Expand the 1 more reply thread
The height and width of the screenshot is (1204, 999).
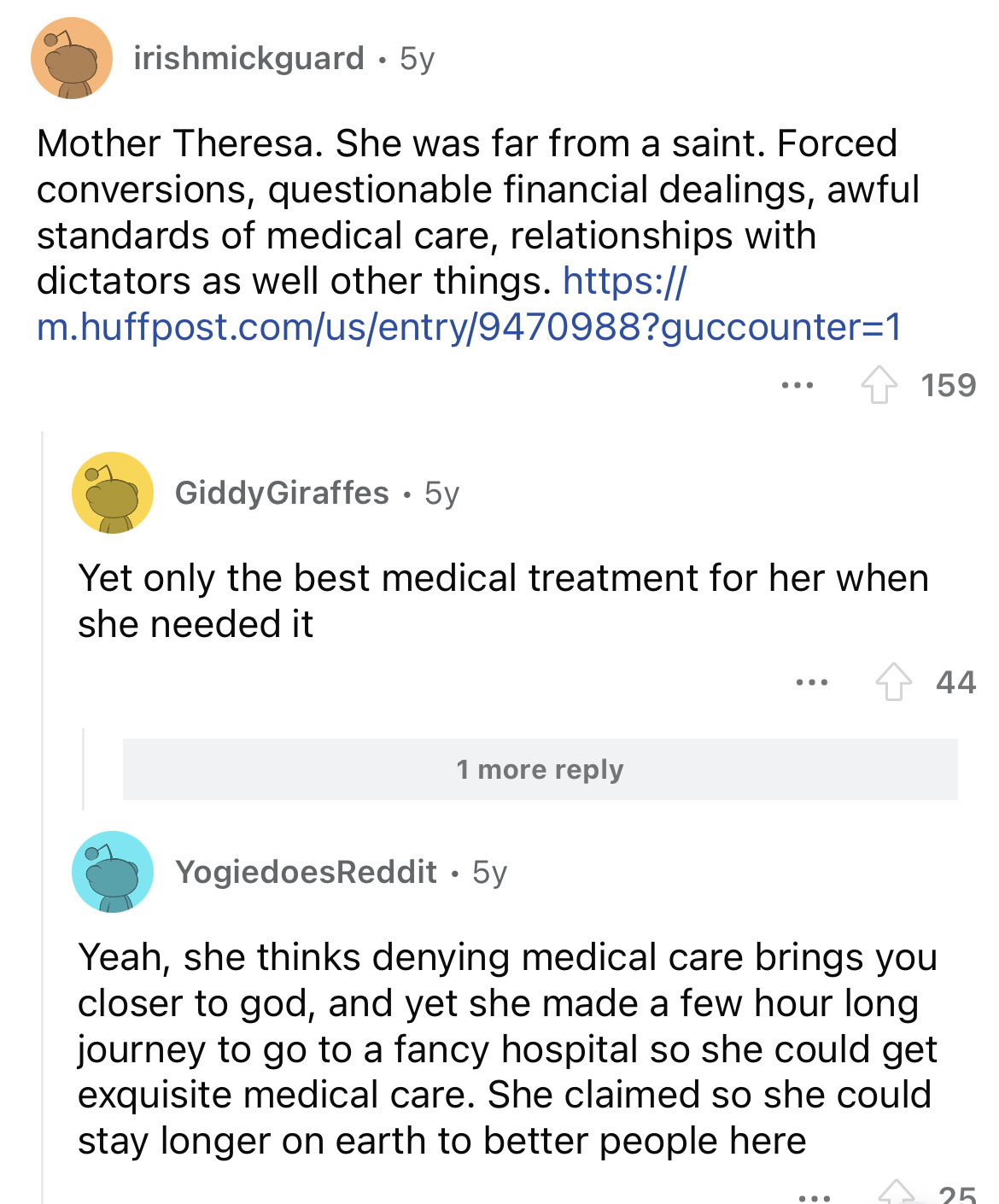pos(540,769)
